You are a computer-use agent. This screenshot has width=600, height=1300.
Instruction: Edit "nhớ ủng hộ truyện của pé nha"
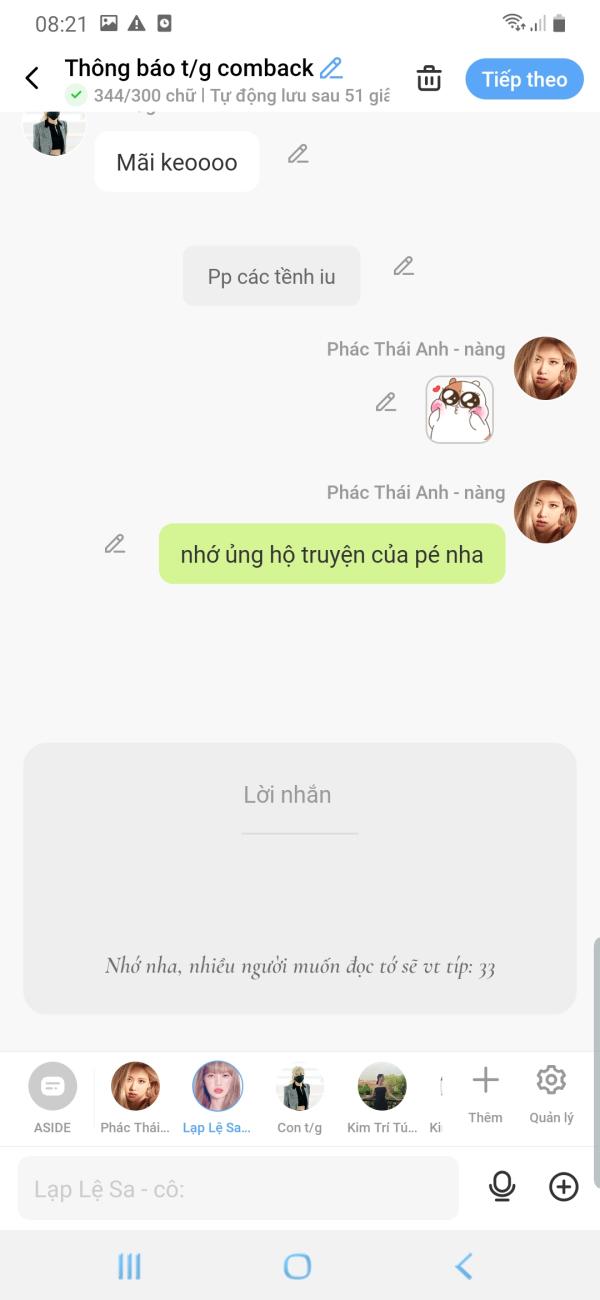[115, 544]
